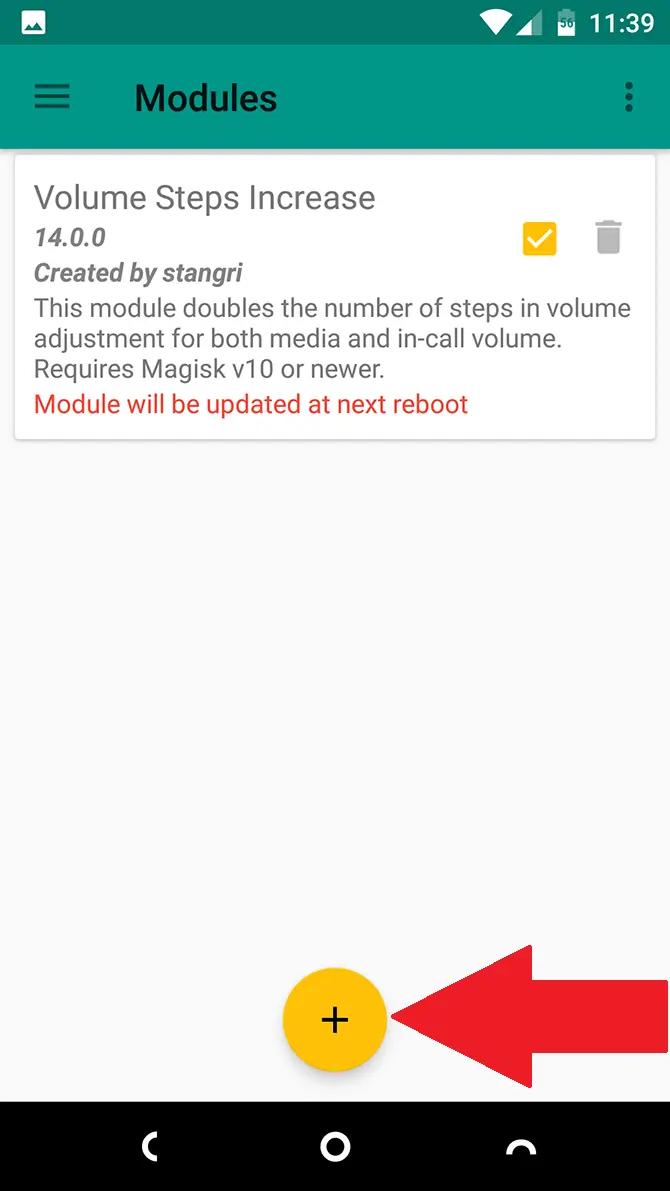Open the hamburger drawer menu

52,97
